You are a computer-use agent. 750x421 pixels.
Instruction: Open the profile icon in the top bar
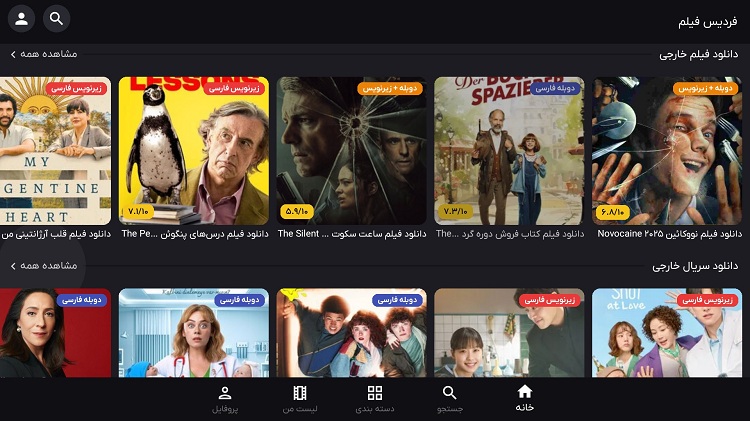(x=21, y=18)
